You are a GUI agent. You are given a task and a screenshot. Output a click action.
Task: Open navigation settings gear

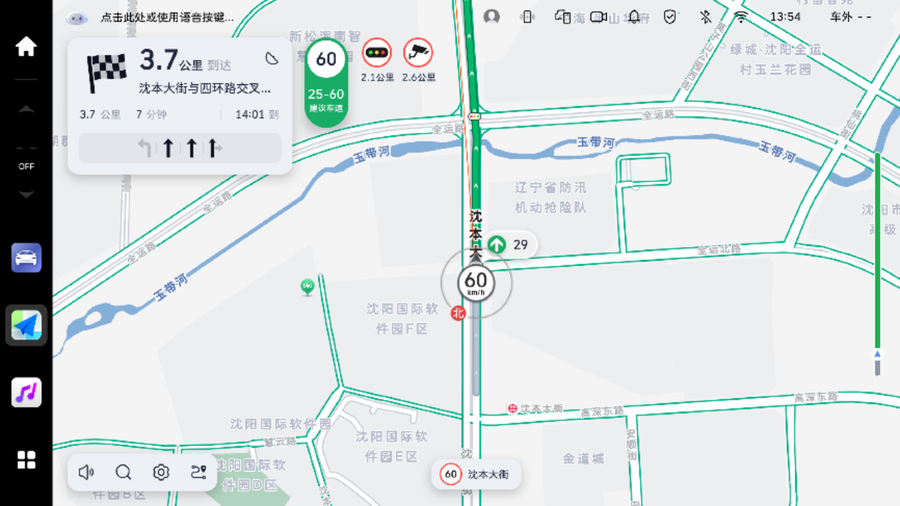pyautogui.click(x=161, y=472)
